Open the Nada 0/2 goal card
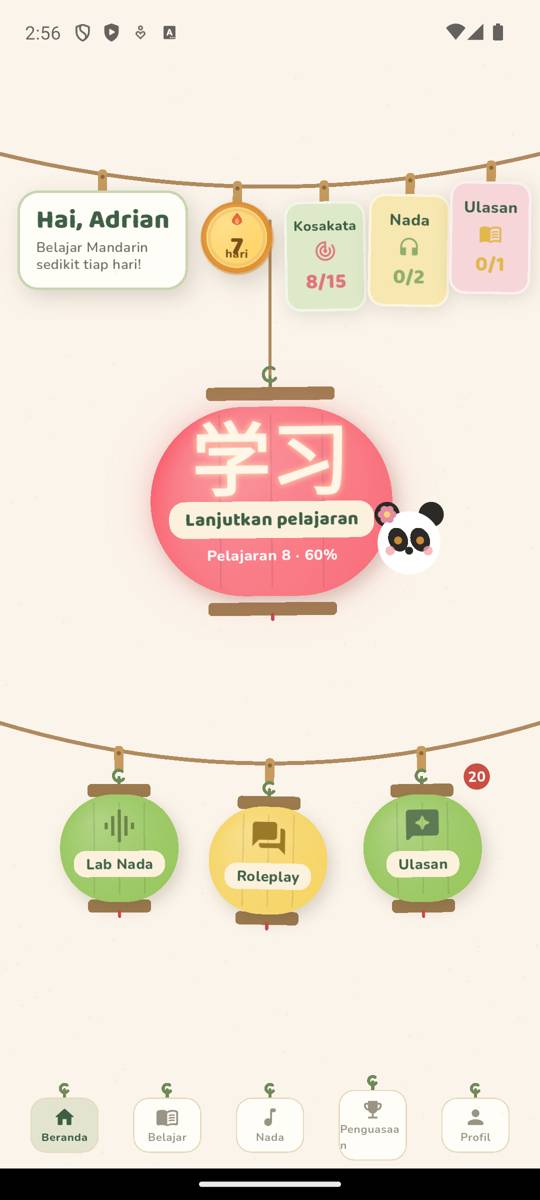540x1200 pixels. tap(409, 250)
